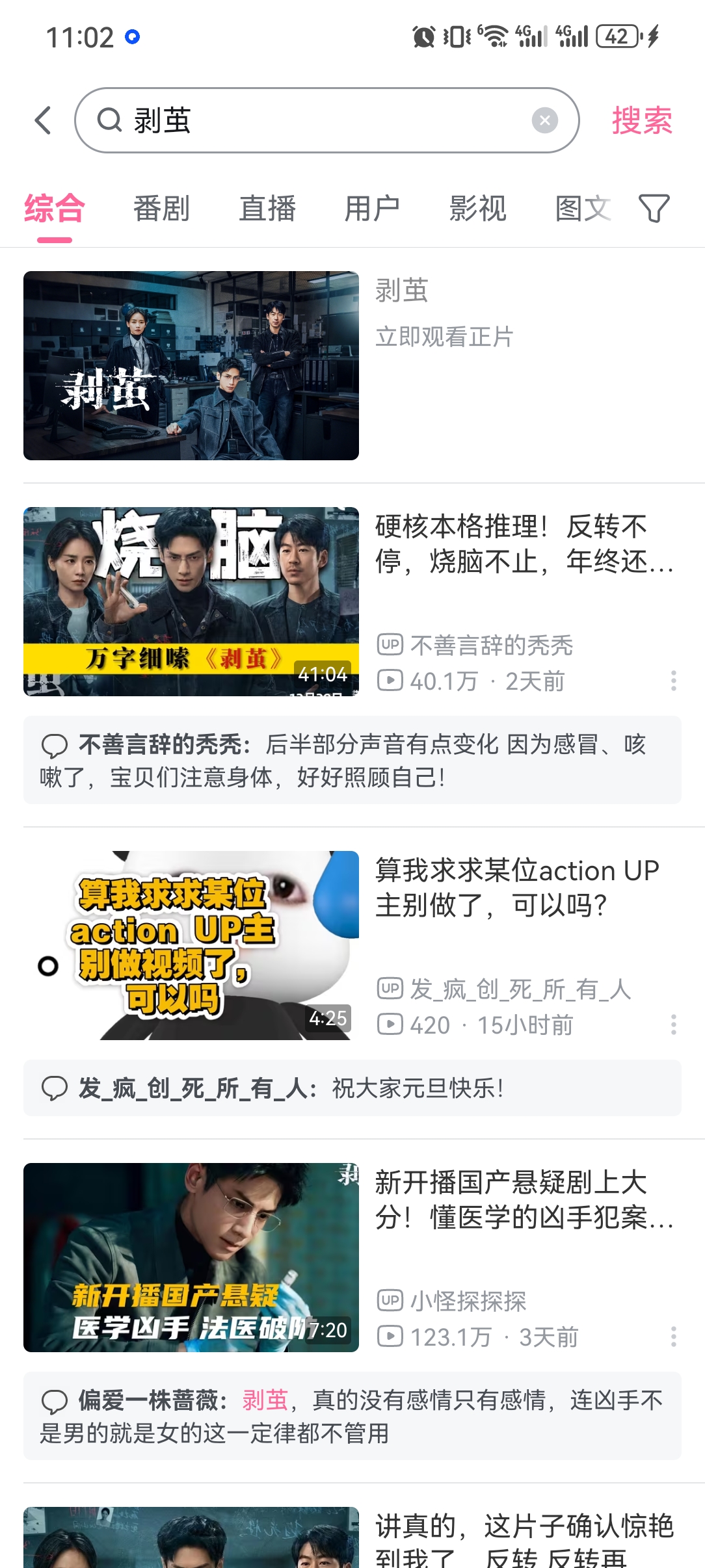Open the 剥茧 立即观看正片 result
This screenshot has width=705, height=1568.
191,365
